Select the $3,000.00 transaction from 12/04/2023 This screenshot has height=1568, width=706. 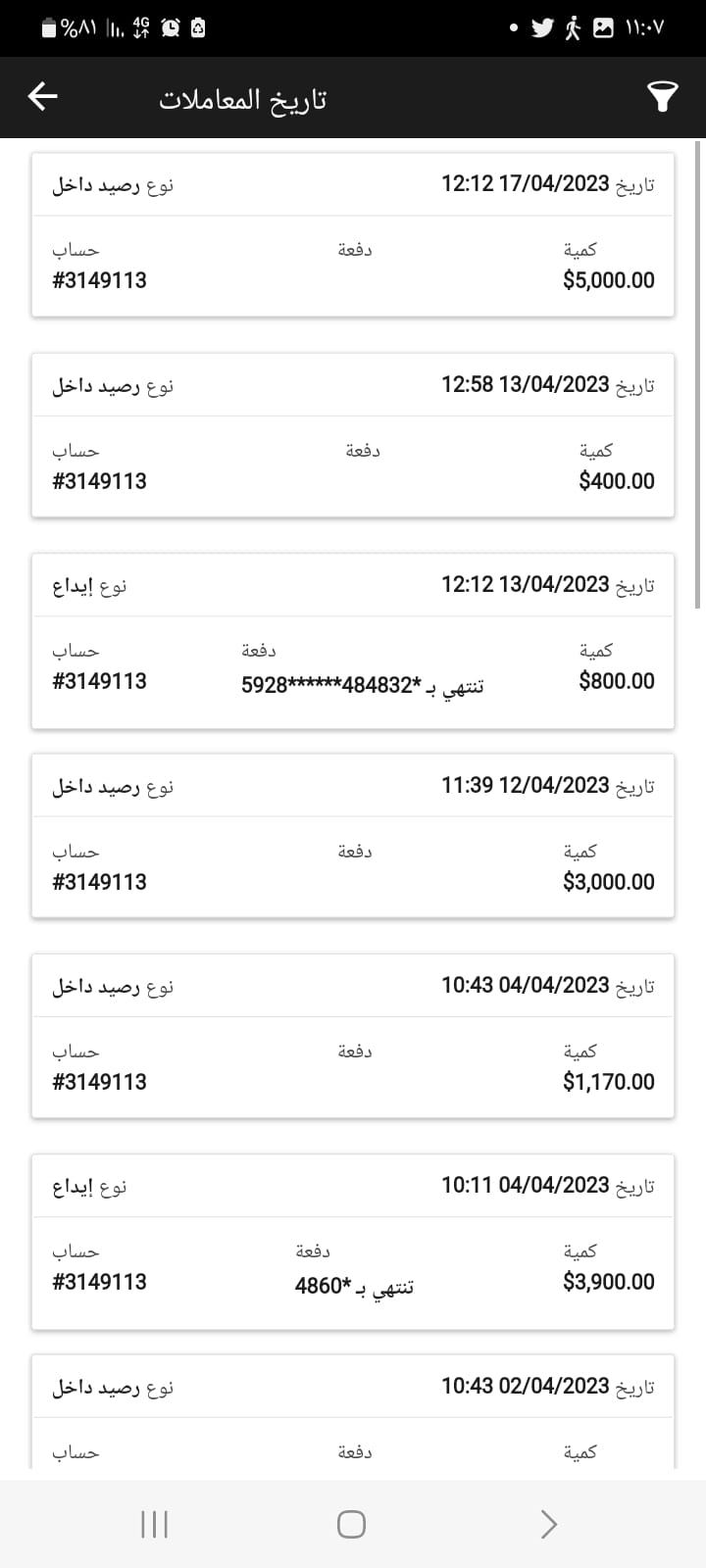353,836
